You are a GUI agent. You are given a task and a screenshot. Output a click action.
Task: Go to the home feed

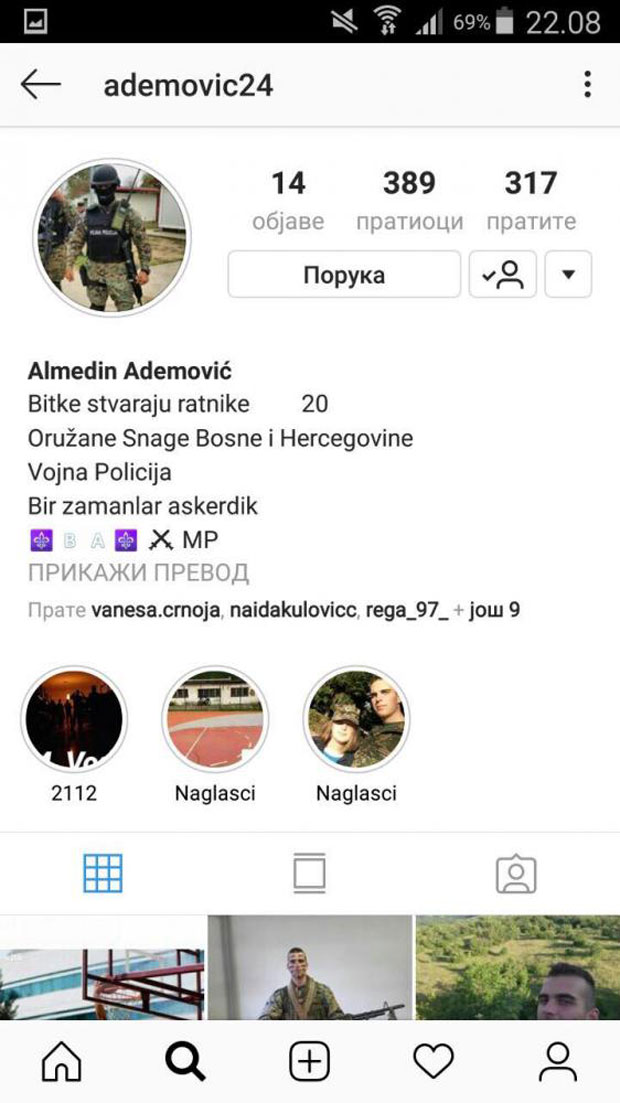point(62,1062)
